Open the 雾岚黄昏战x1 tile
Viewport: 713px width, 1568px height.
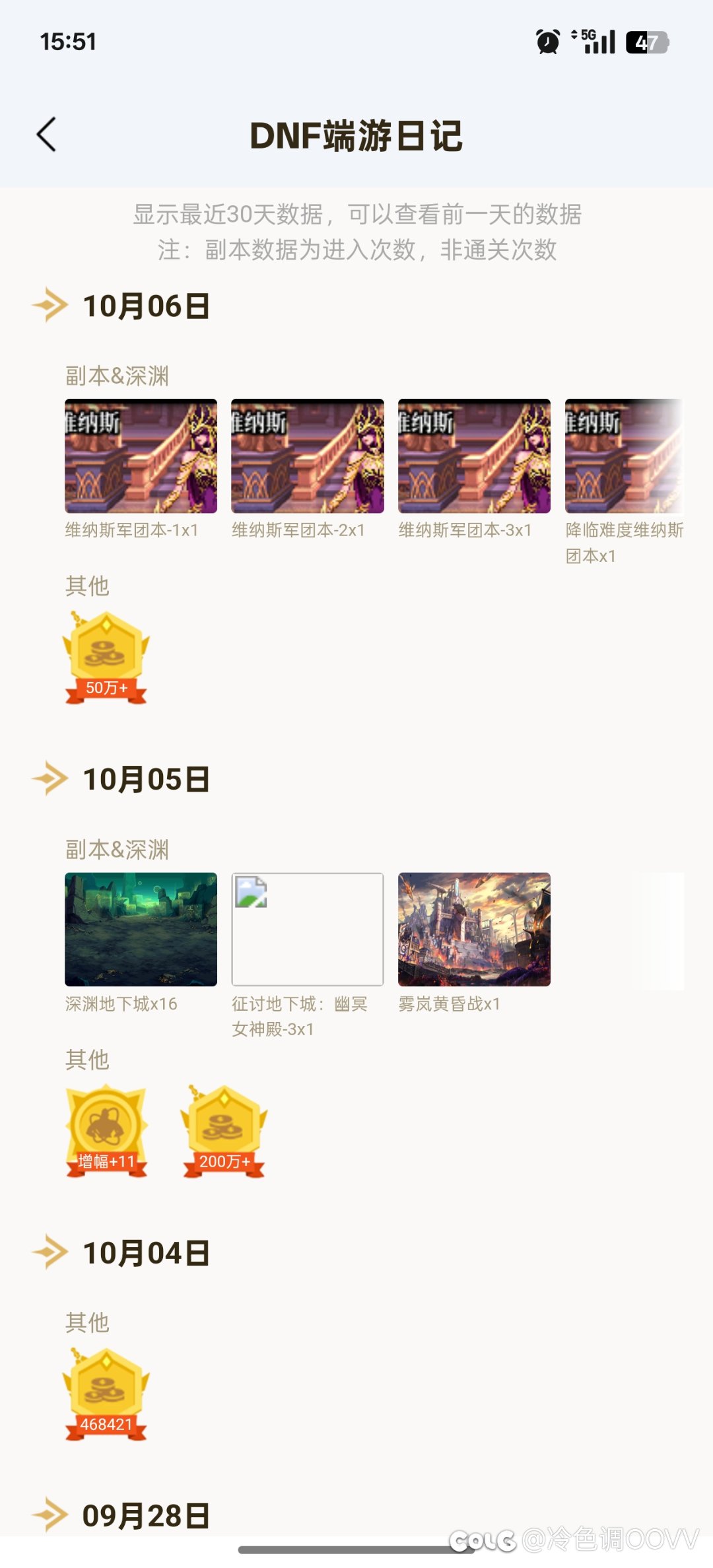click(x=474, y=930)
